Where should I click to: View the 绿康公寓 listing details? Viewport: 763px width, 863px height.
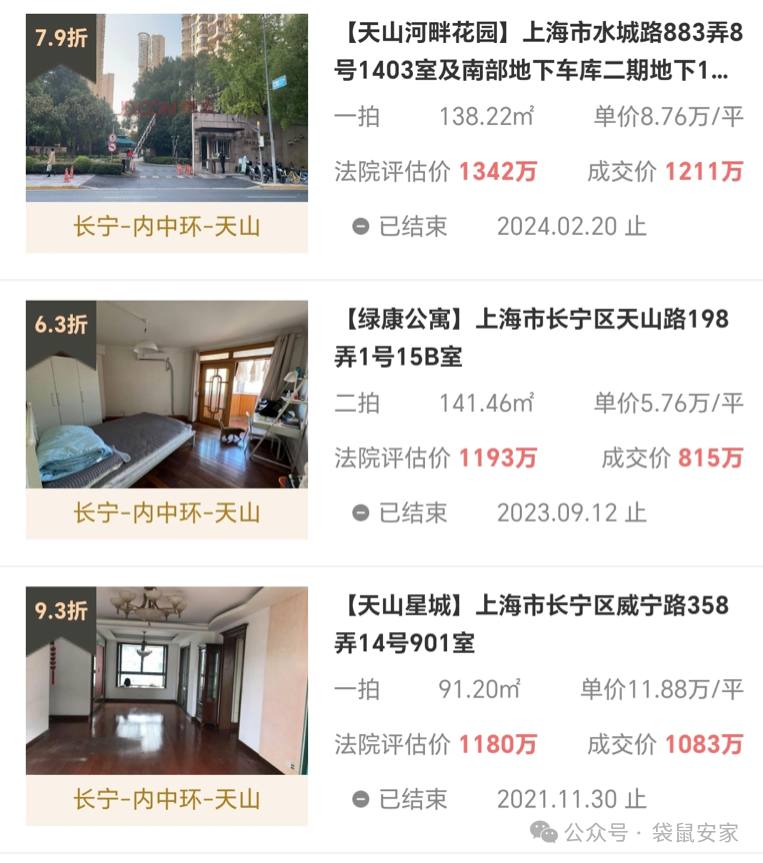click(530, 338)
